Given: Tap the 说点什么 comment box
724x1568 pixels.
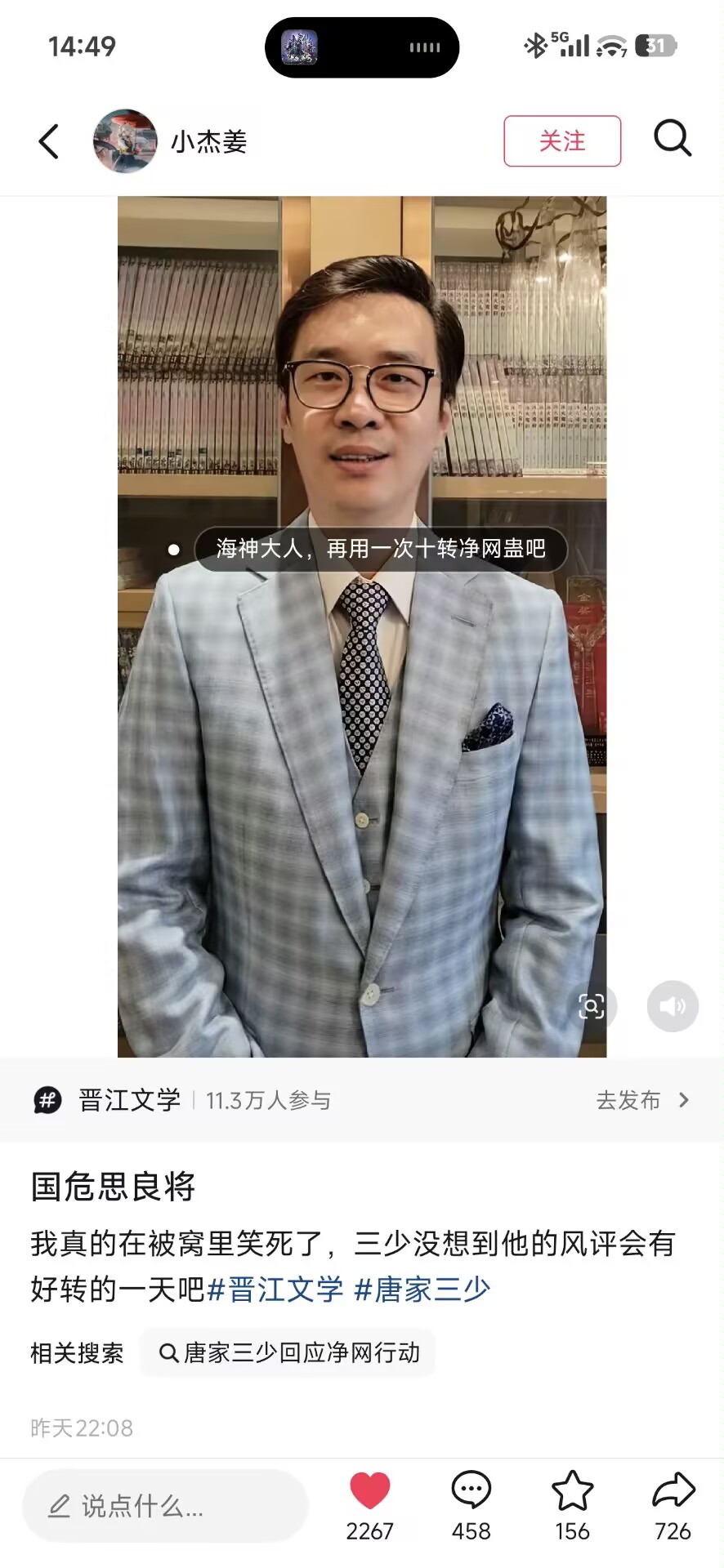Looking at the screenshot, I should click(x=163, y=1506).
